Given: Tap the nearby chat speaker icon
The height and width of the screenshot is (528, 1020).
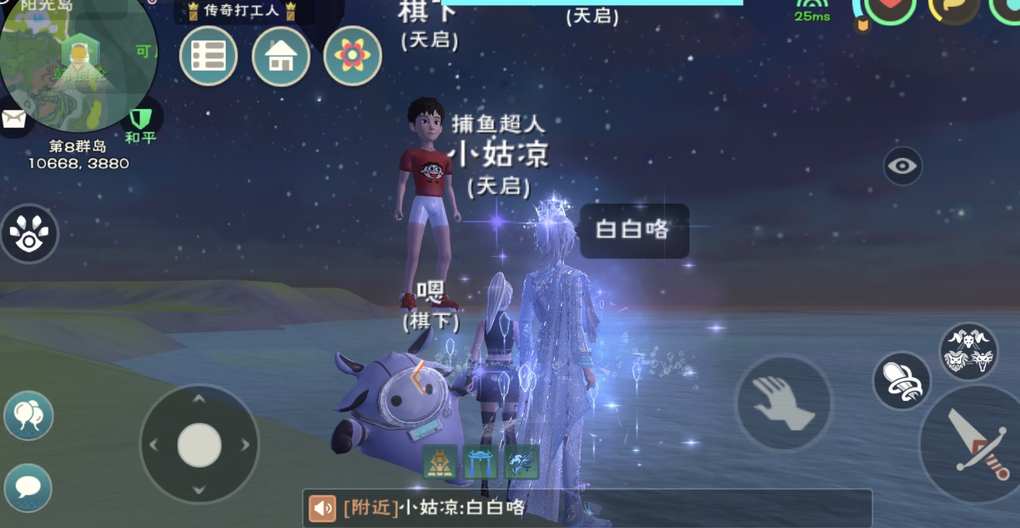Looking at the screenshot, I should pos(322,508).
